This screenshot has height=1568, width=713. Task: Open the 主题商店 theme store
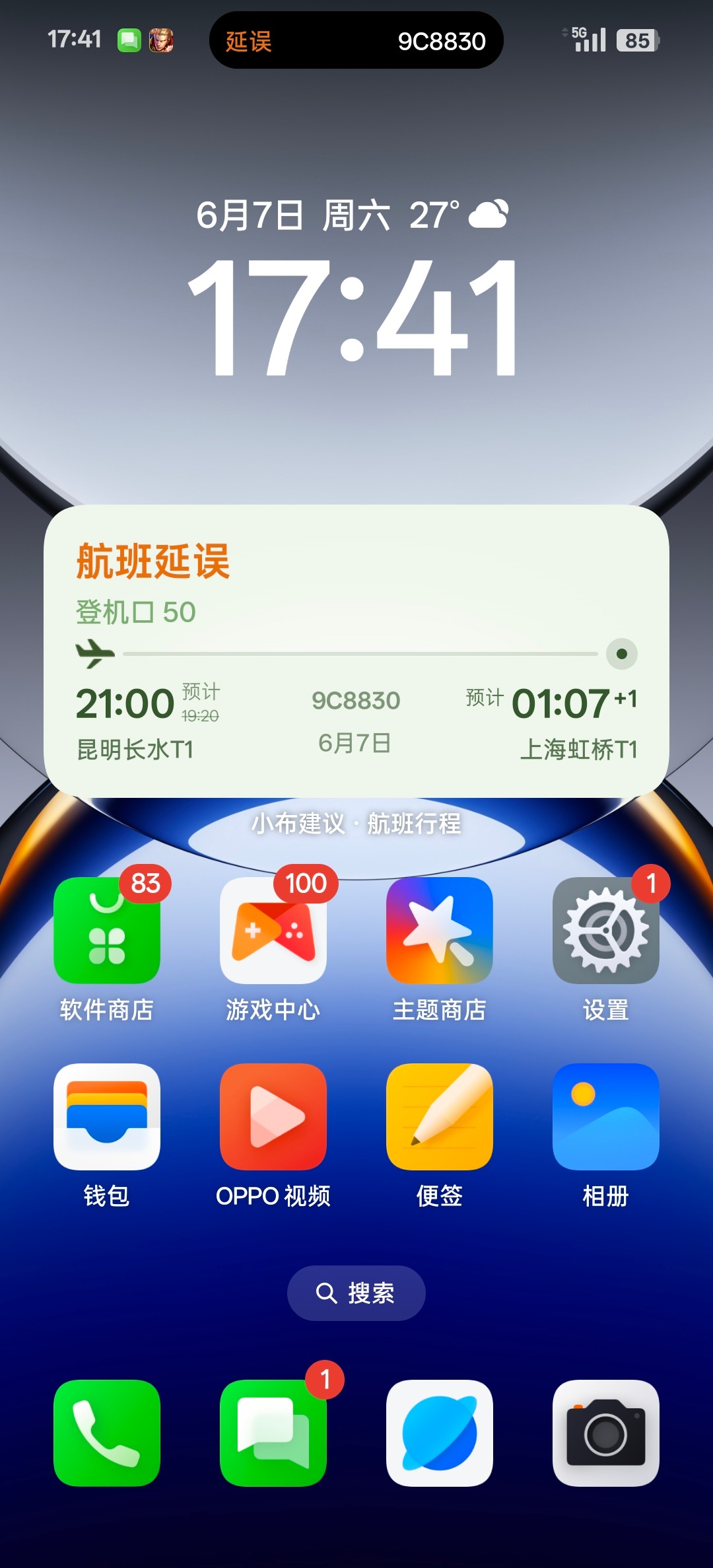point(439,930)
